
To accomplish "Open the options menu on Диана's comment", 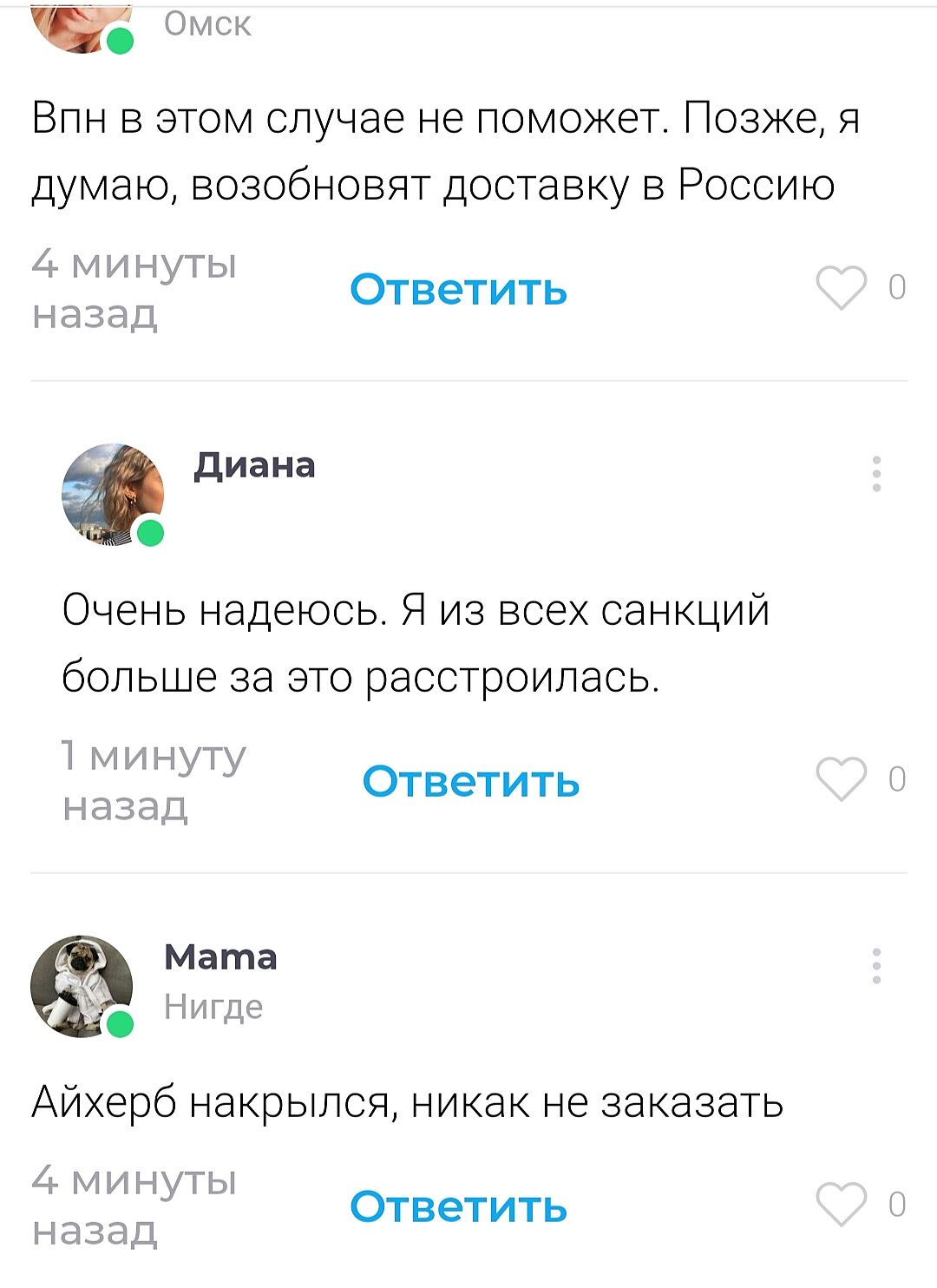I will pyautogui.click(x=876, y=474).
